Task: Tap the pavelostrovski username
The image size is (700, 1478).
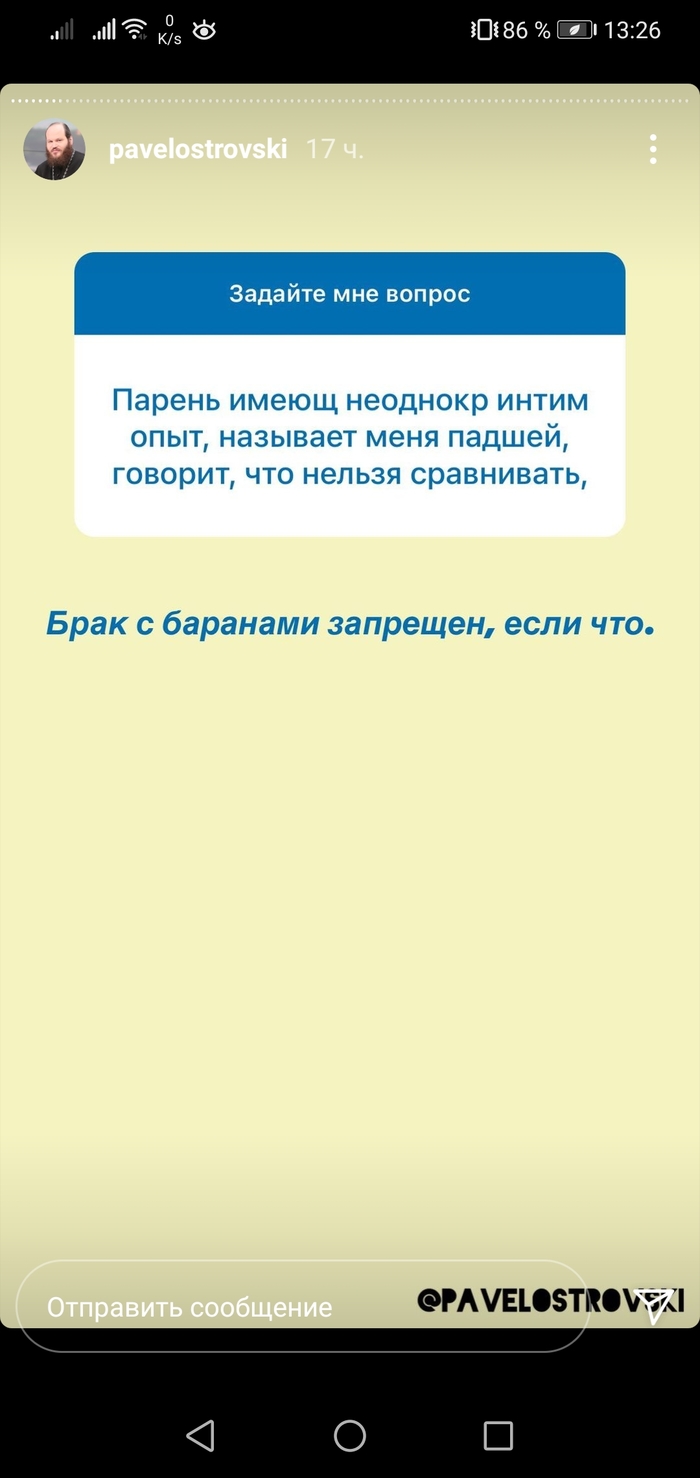Action: click(198, 150)
